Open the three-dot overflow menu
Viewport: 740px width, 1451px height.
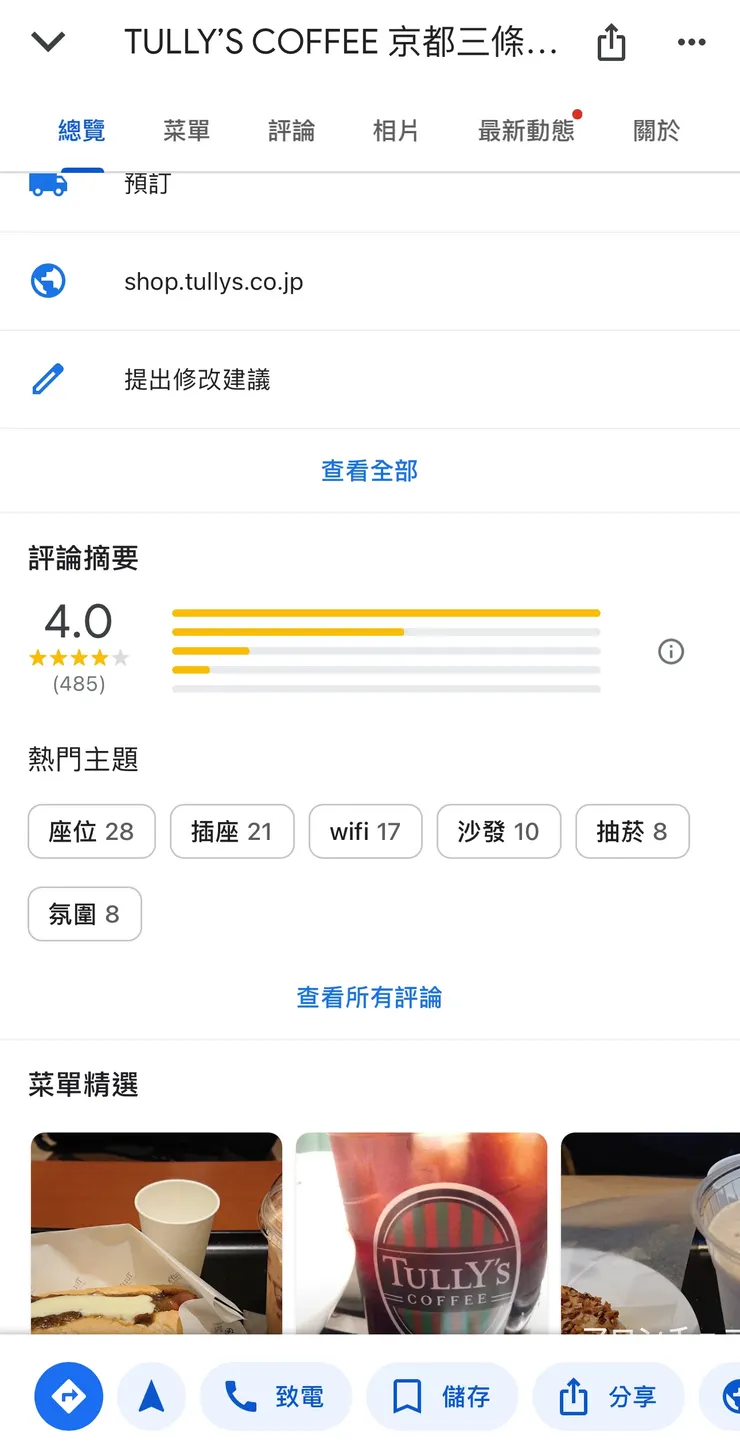(692, 42)
